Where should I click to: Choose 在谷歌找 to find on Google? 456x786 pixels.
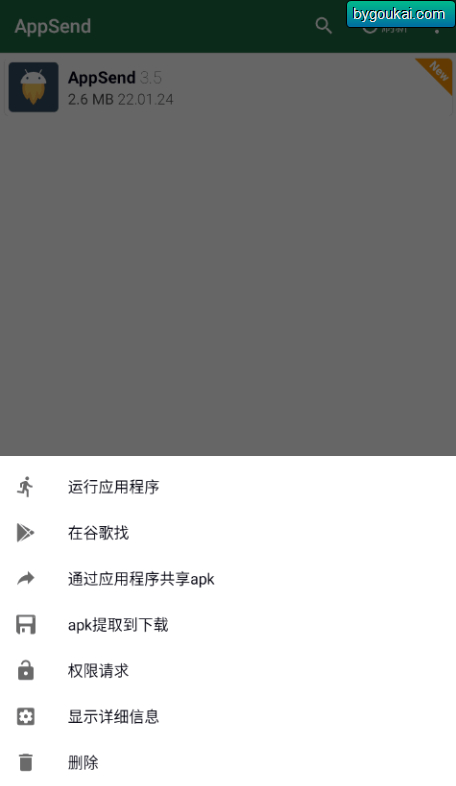pyautogui.click(x=228, y=532)
